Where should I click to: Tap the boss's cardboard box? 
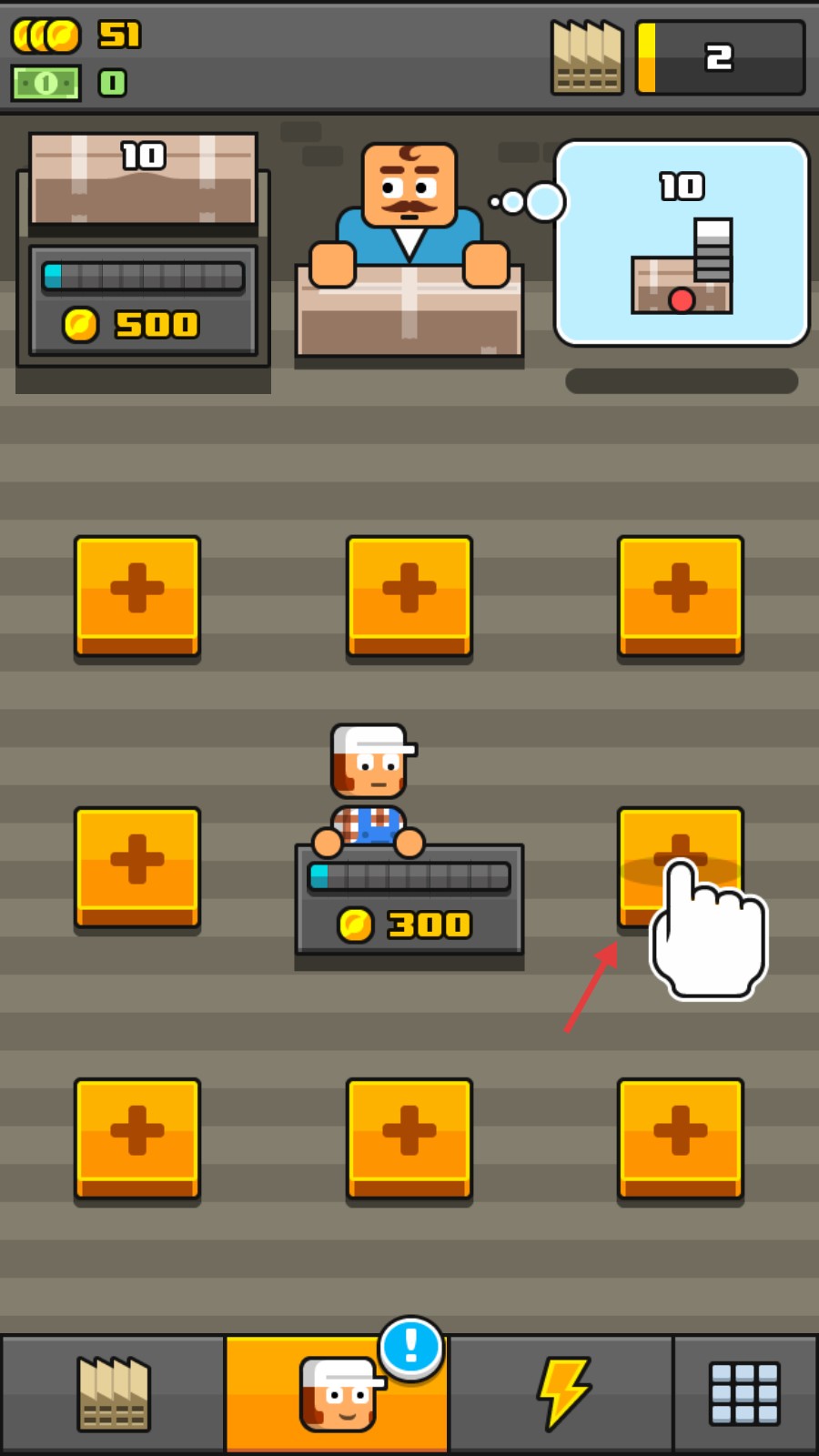coord(409,314)
